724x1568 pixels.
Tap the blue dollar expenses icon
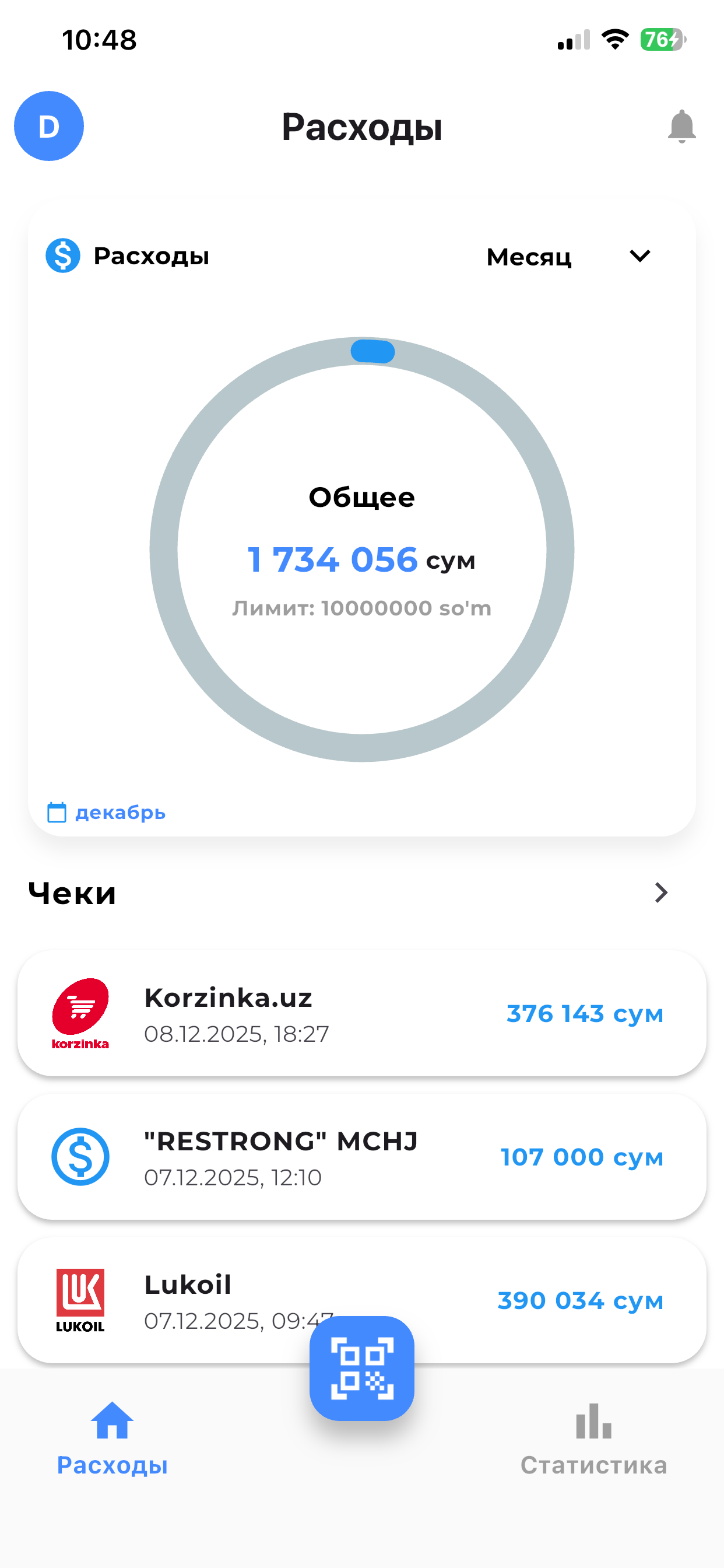pos(63,256)
